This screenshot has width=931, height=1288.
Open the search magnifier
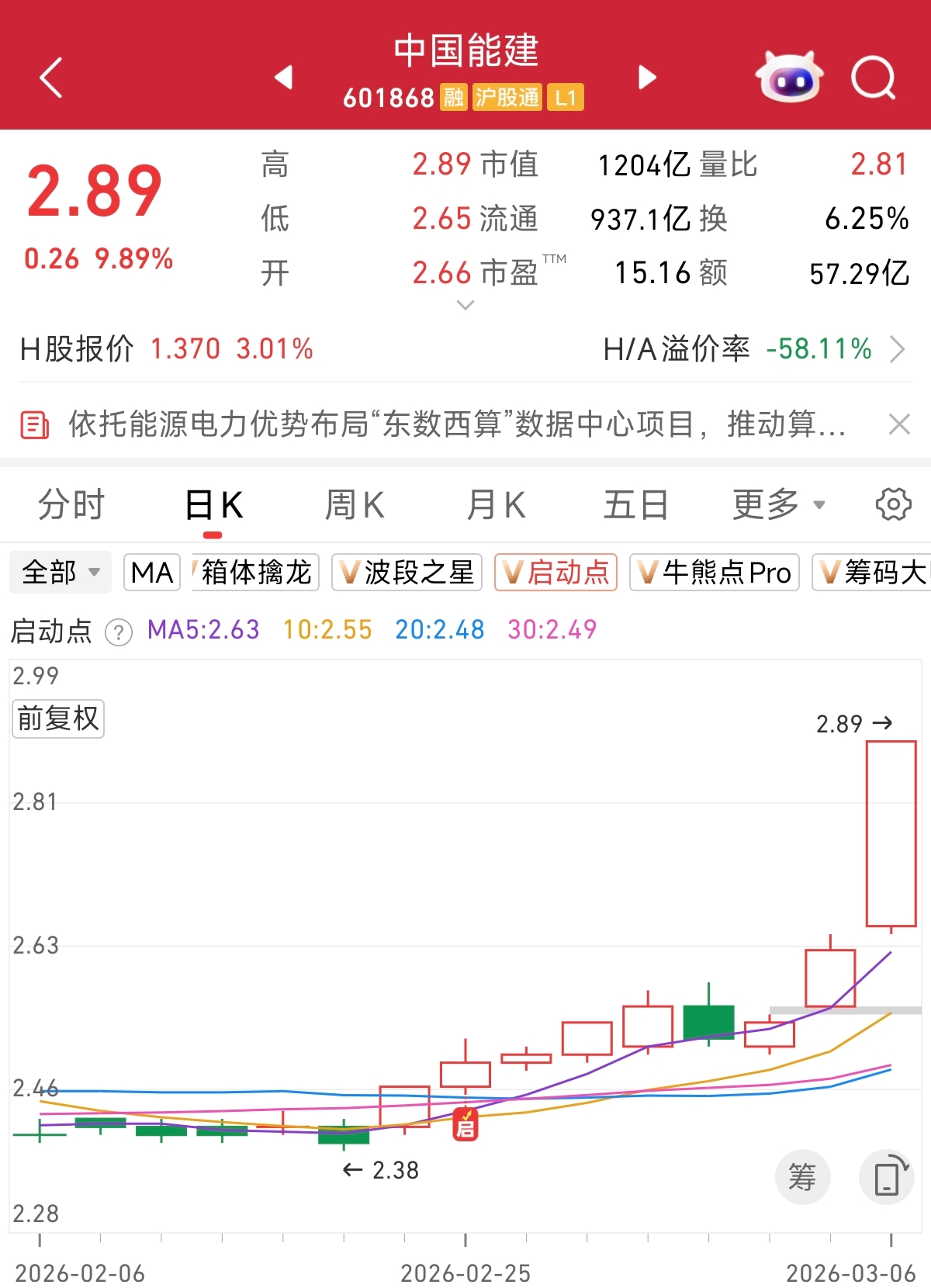pyautogui.click(x=873, y=78)
